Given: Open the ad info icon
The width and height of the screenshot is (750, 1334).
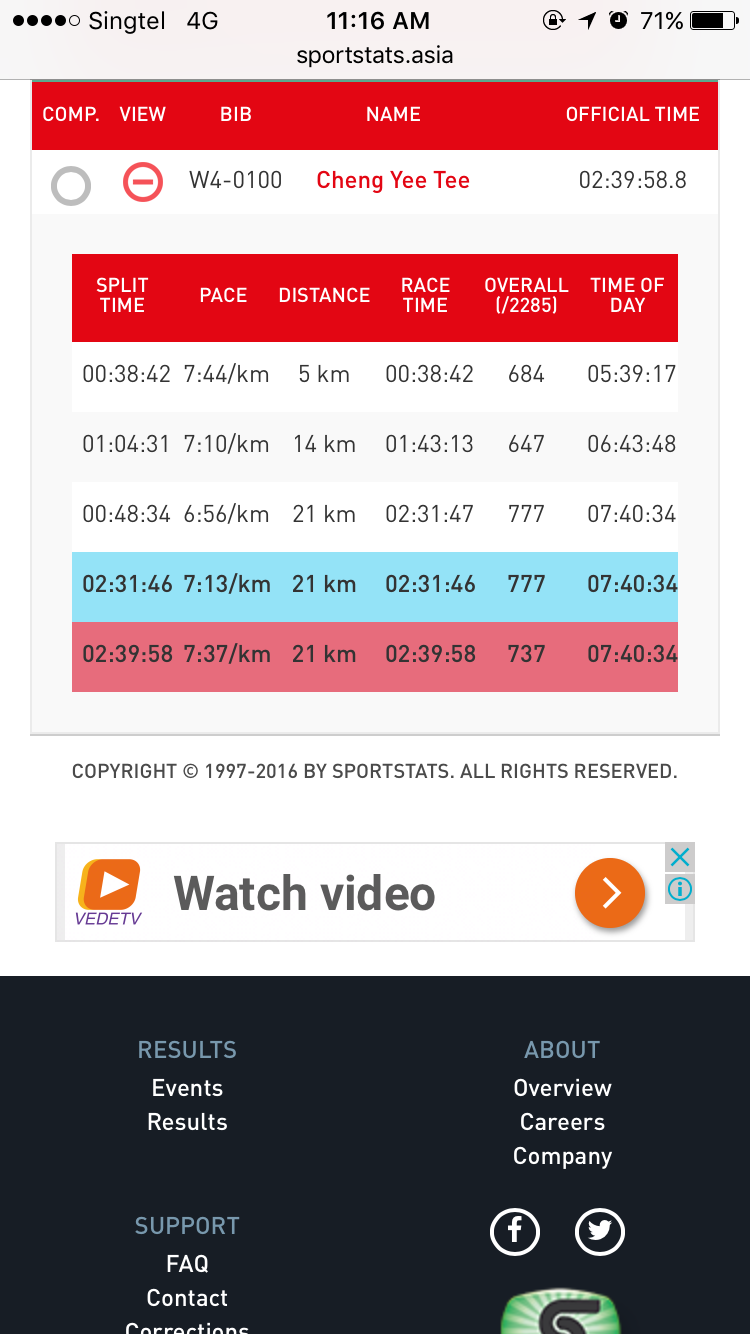Looking at the screenshot, I should tap(680, 888).
